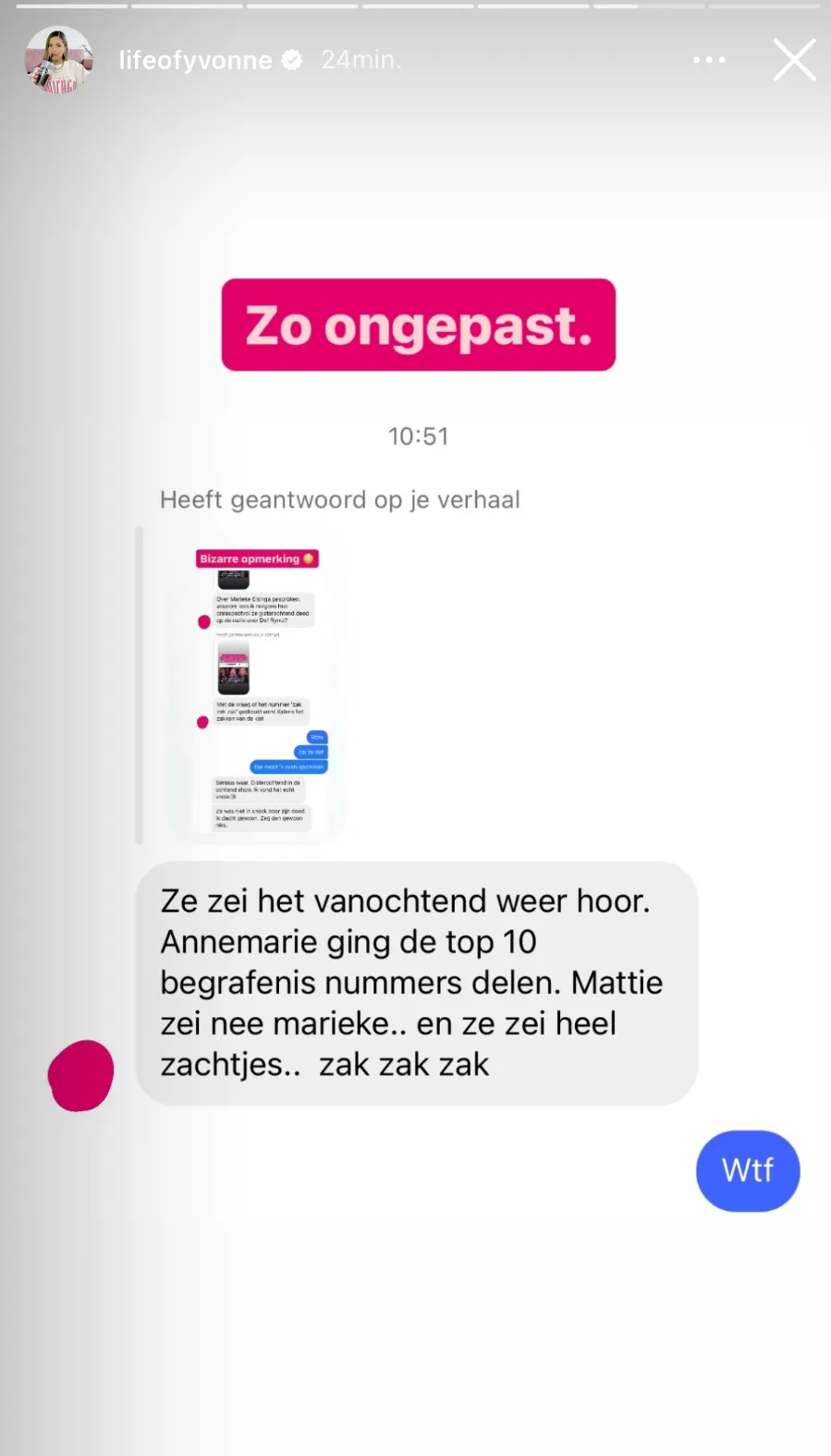Open the story options menu
The image size is (831, 1456).
[709, 60]
